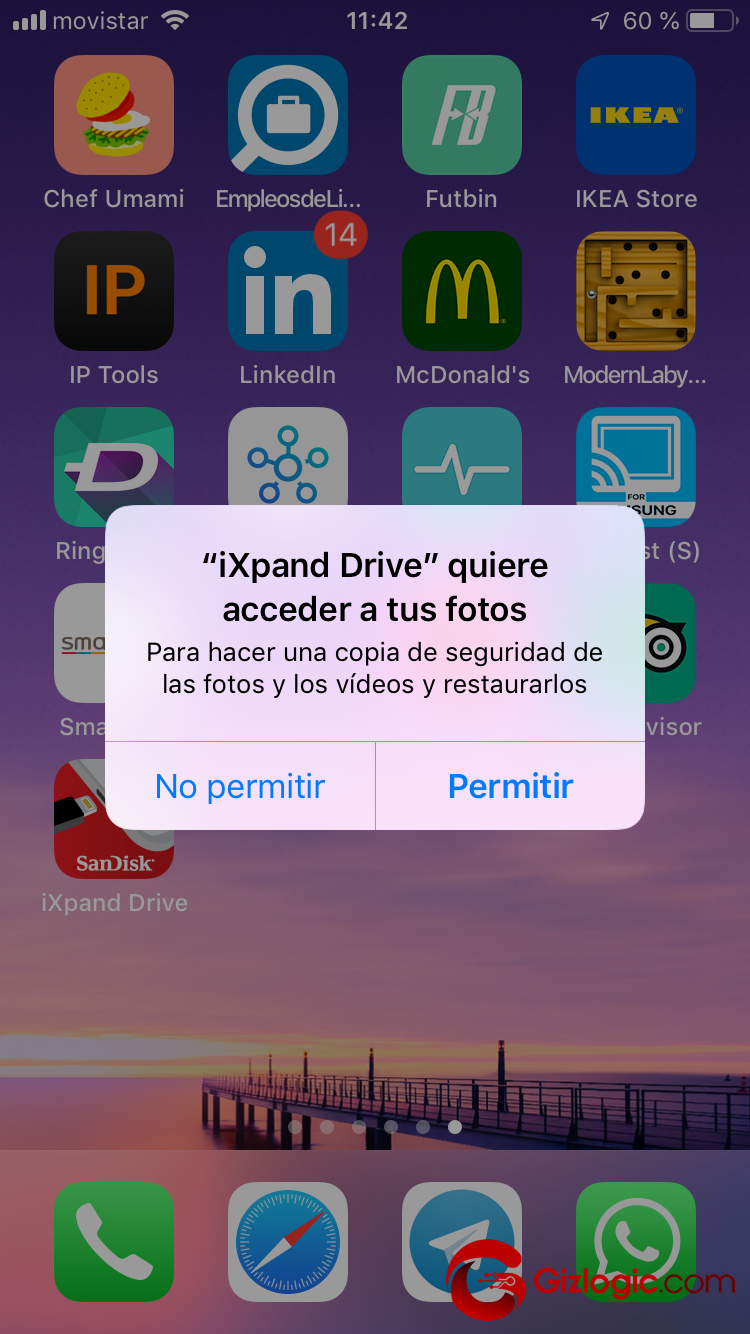750x1334 pixels.
Task: Deny access with No permitir
Action: 240,786
